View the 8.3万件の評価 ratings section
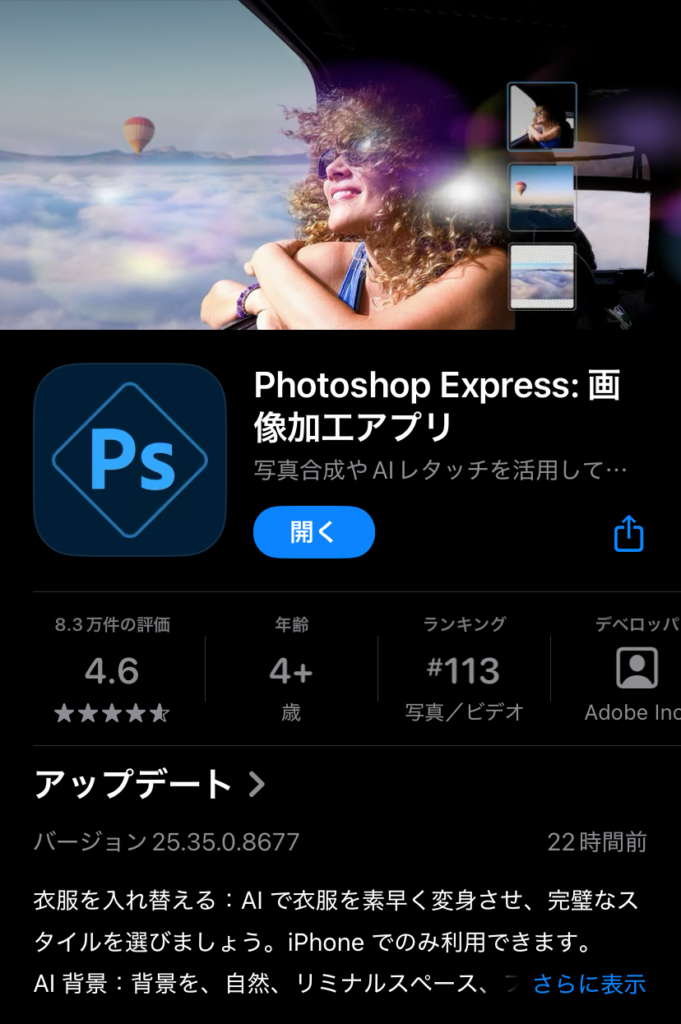The width and height of the screenshot is (681, 1024). point(112,670)
